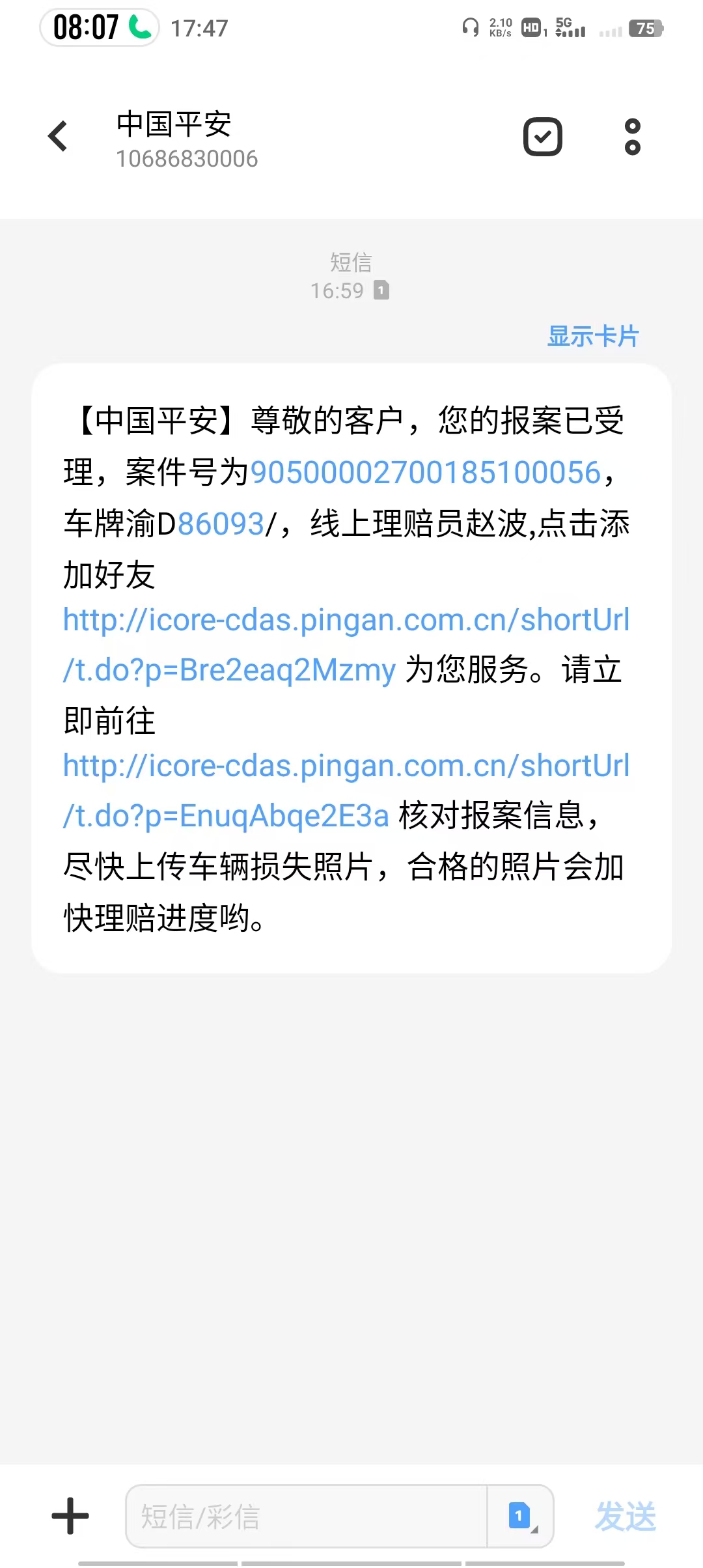The width and height of the screenshot is (703, 1568).
Task: Return to the ongoing call via call timer
Action: (100, 27)
